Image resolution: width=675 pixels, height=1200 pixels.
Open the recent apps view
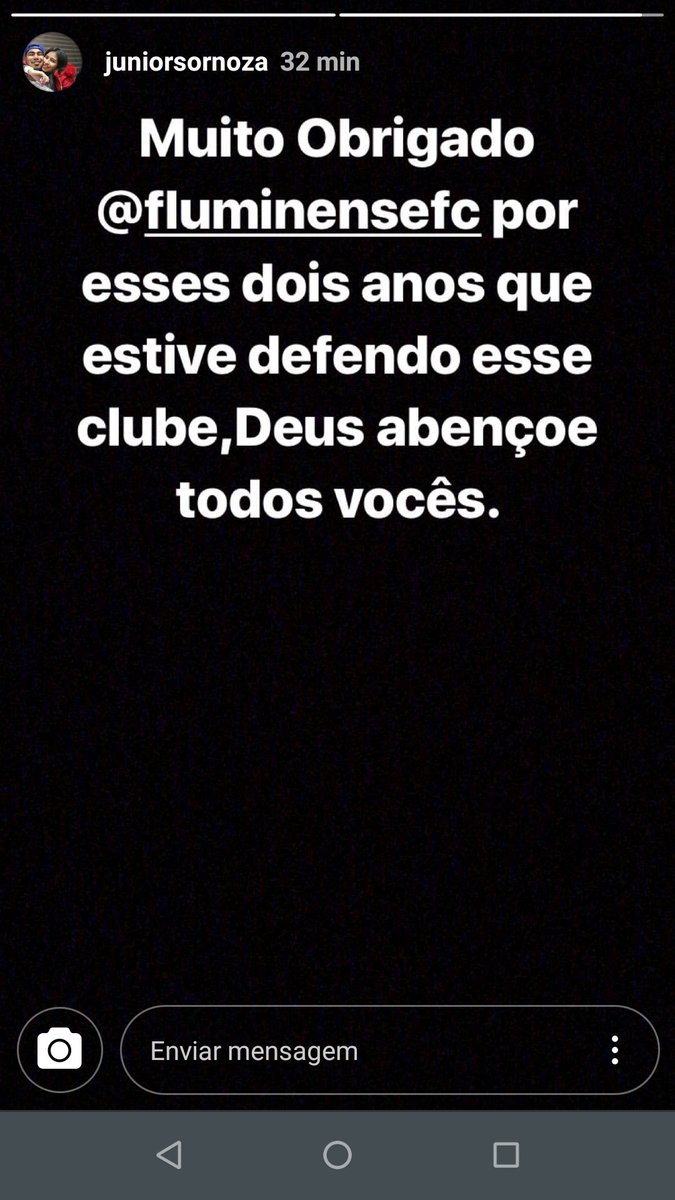pyautogui.click(x=506, y=1155)
